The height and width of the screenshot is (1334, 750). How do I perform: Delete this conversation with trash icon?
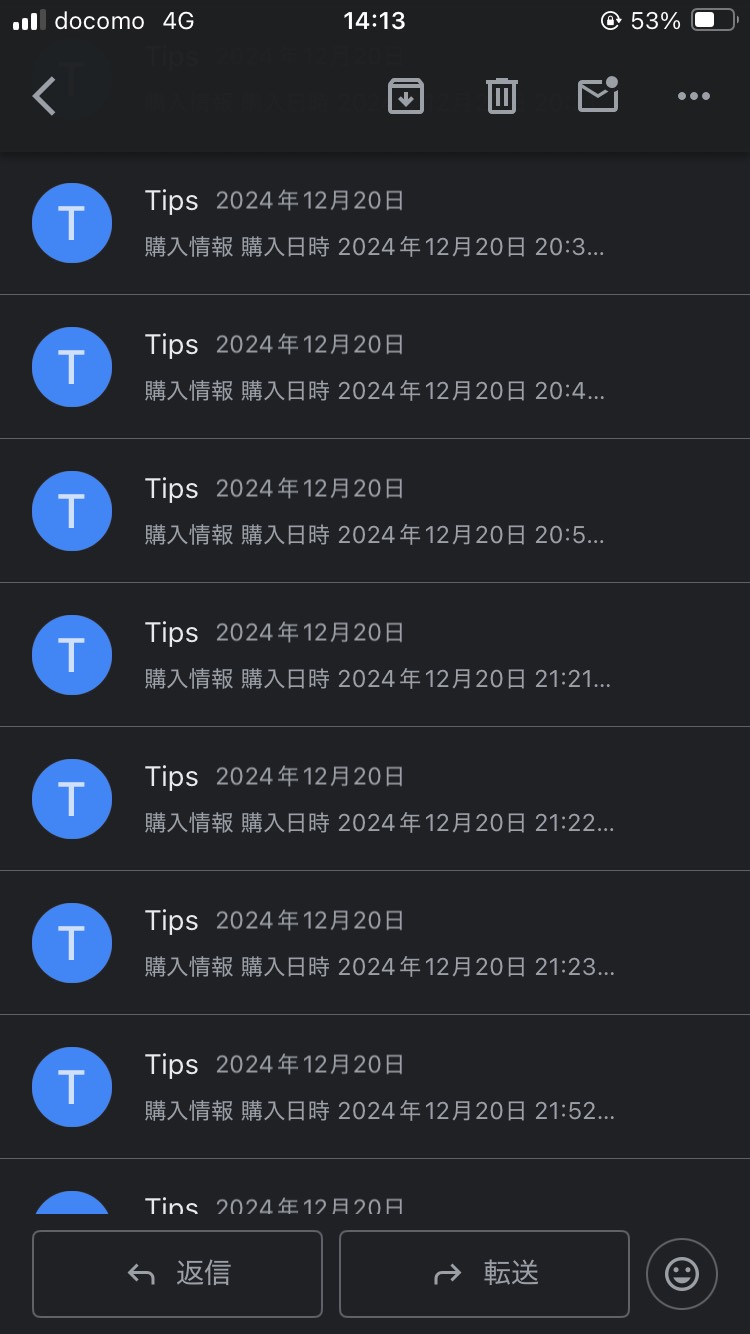coord(501,96)
